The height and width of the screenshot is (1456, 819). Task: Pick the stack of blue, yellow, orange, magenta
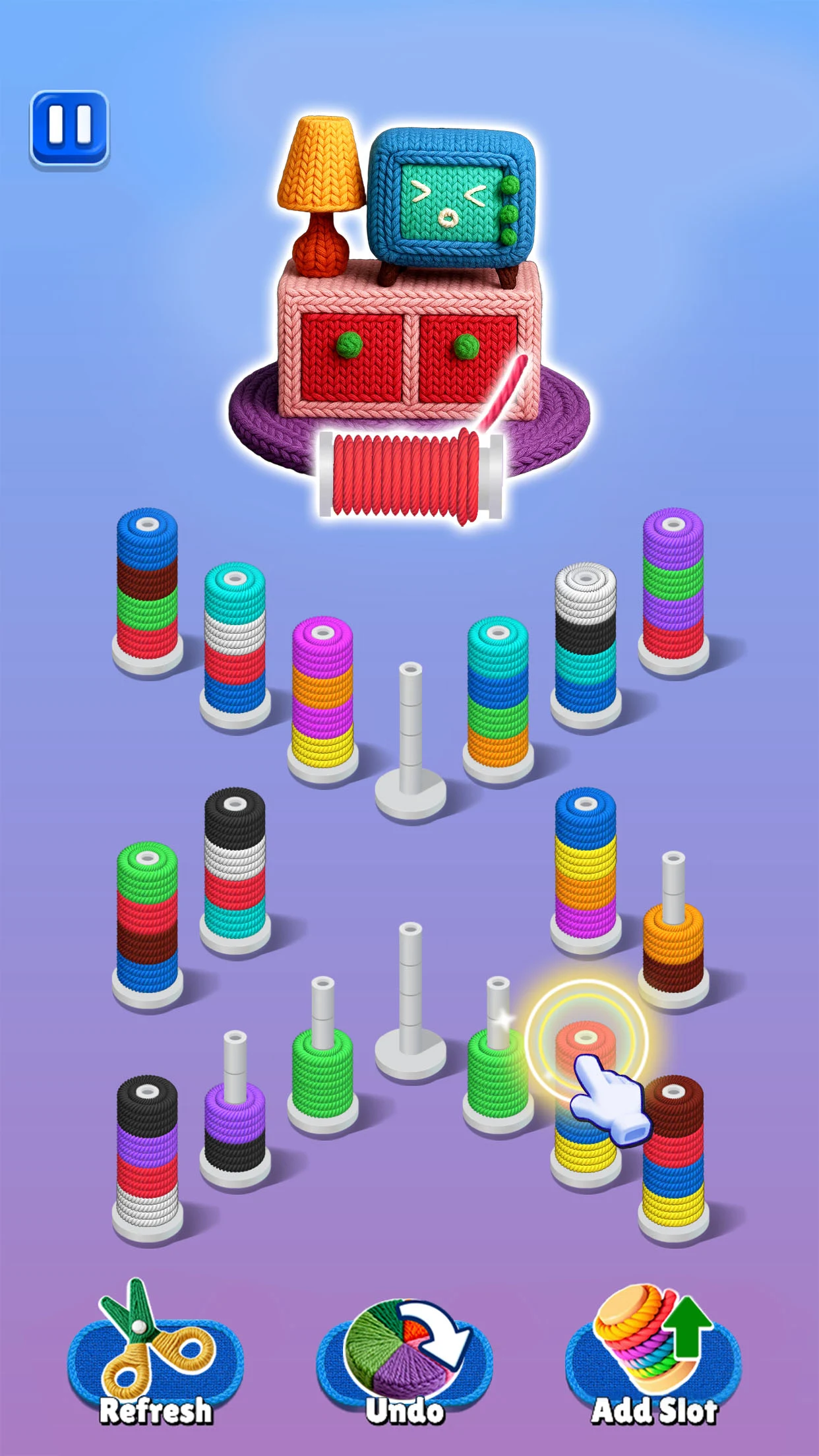click(586, 864)
